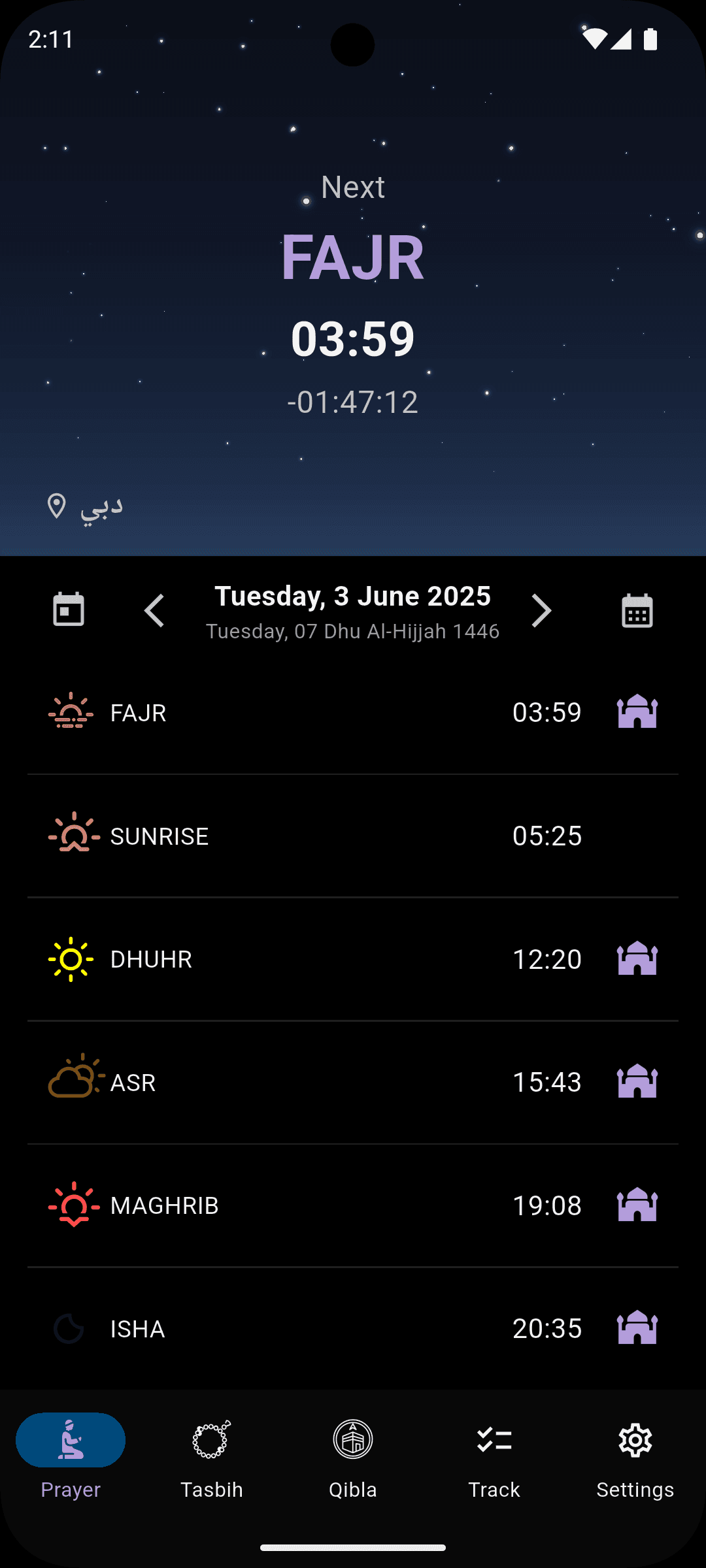Go to next day with right chevron

543,610
